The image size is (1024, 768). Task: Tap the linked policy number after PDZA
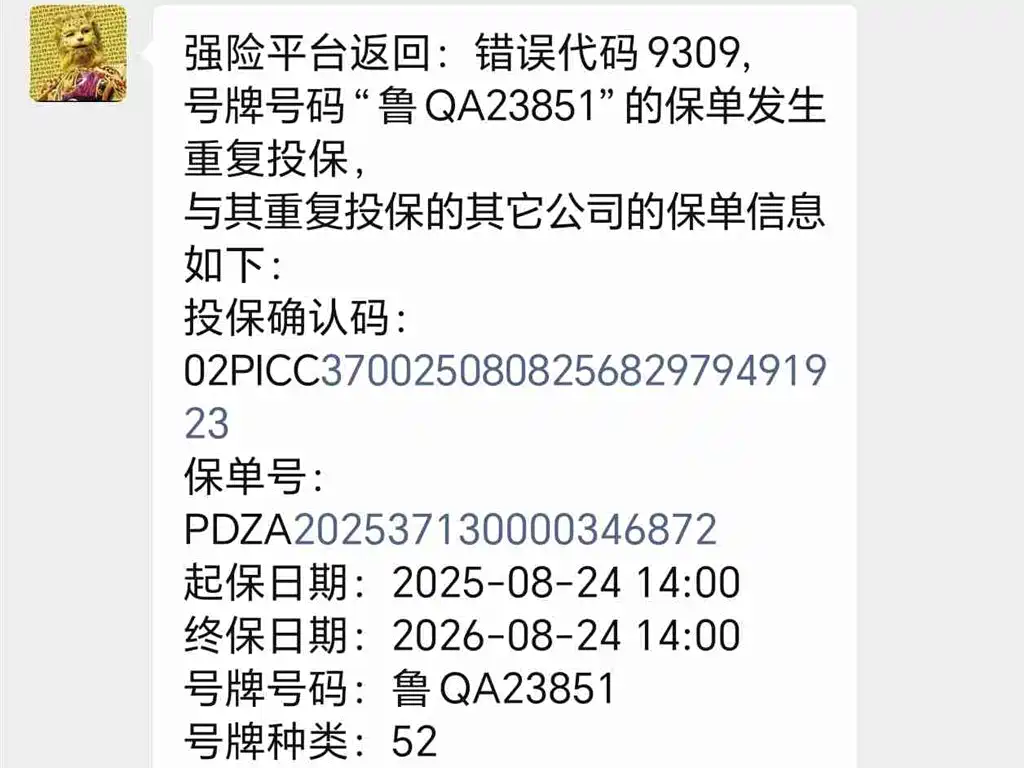(x=505, y=529)
